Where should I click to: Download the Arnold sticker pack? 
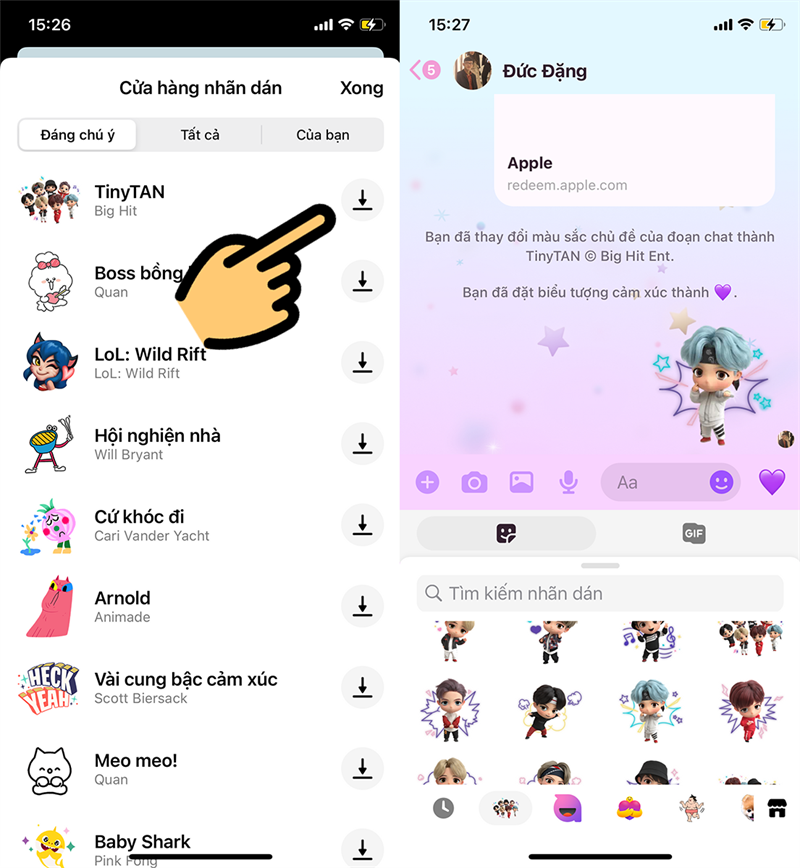tap(362, 606)
